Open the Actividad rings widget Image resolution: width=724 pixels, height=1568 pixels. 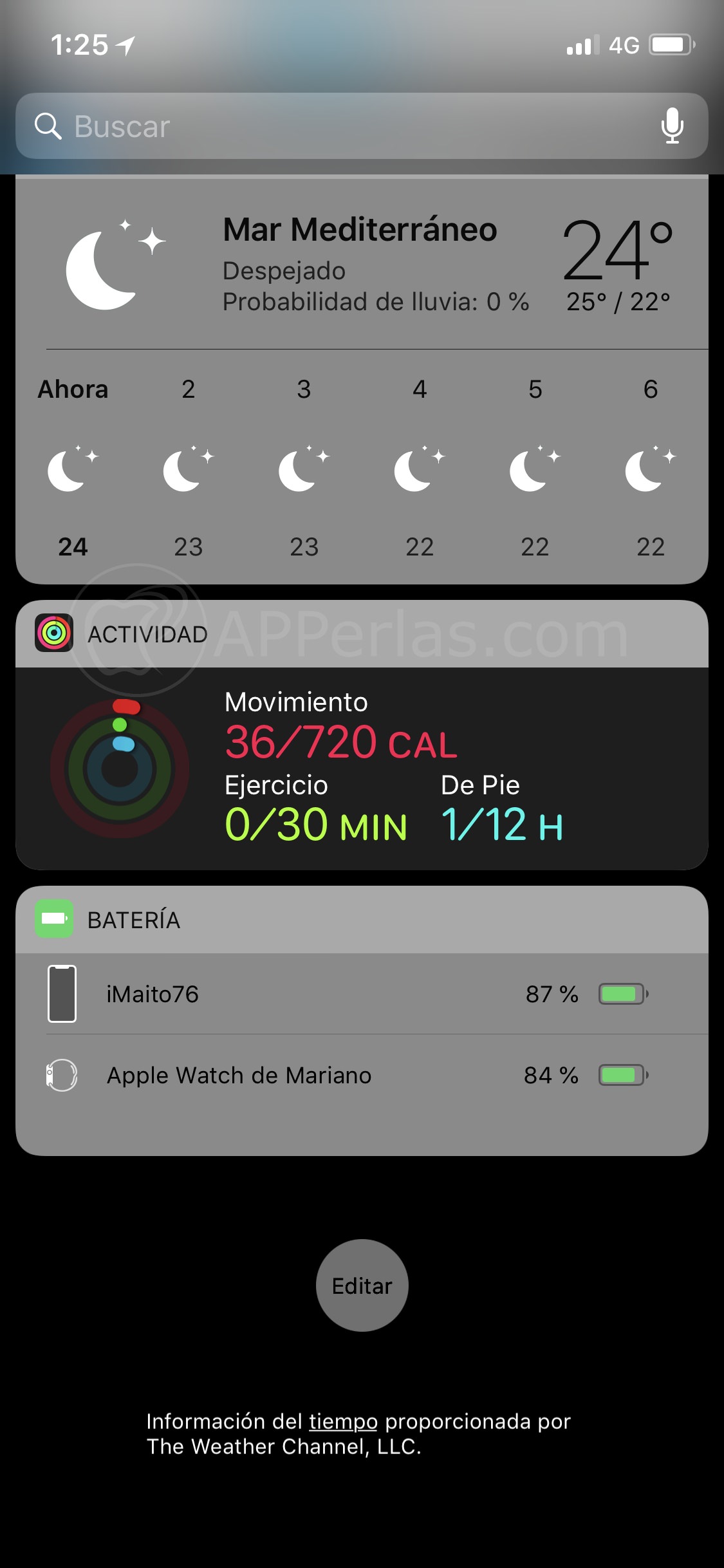pyautogui.click(x=360, y=767)
